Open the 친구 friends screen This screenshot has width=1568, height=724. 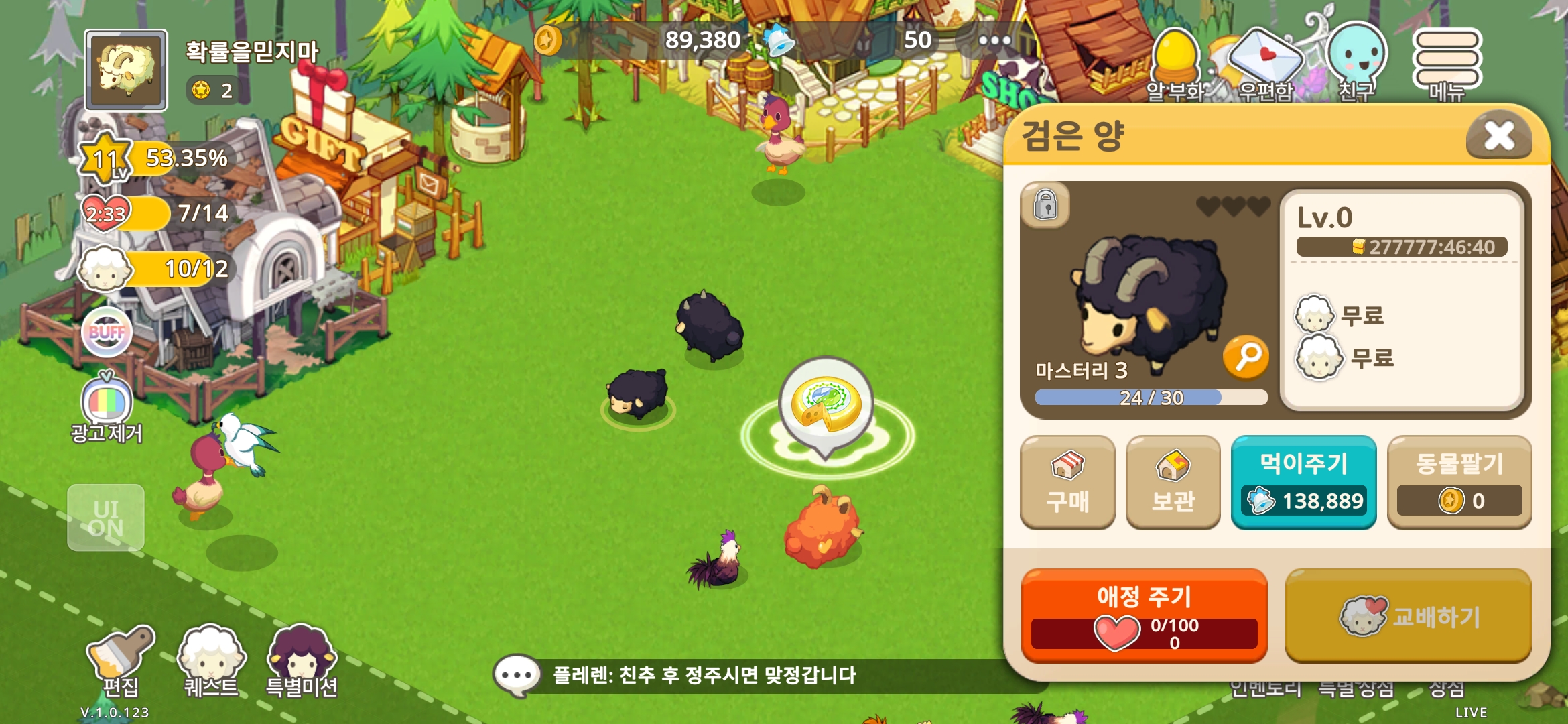click(1357, 62)
